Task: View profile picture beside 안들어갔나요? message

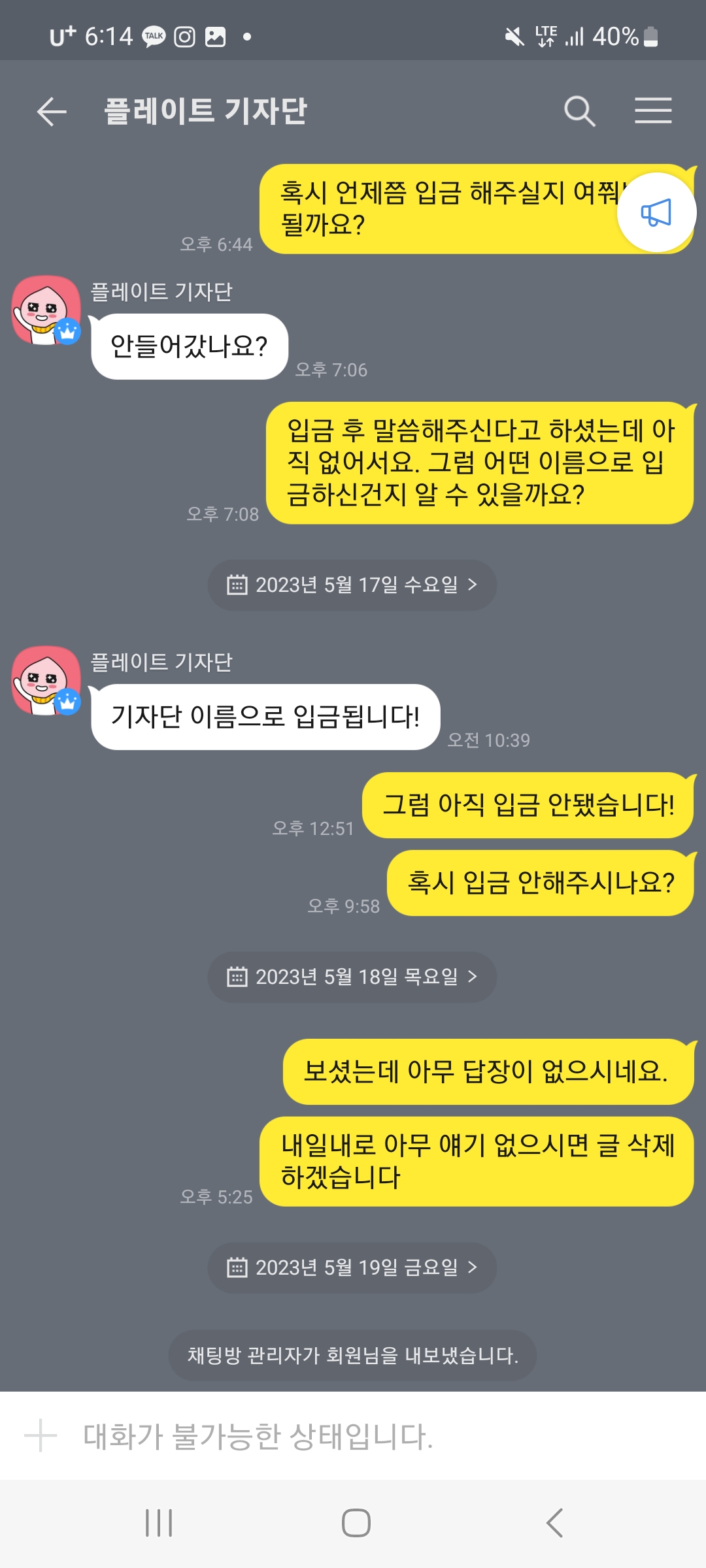Action: point(46,310)
